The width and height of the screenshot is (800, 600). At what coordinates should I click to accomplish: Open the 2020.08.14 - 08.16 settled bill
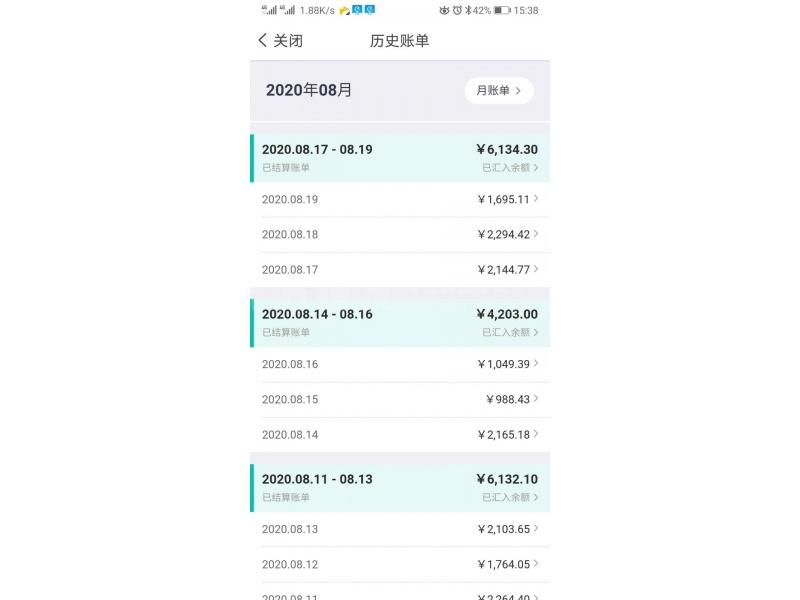click(400, 322)
